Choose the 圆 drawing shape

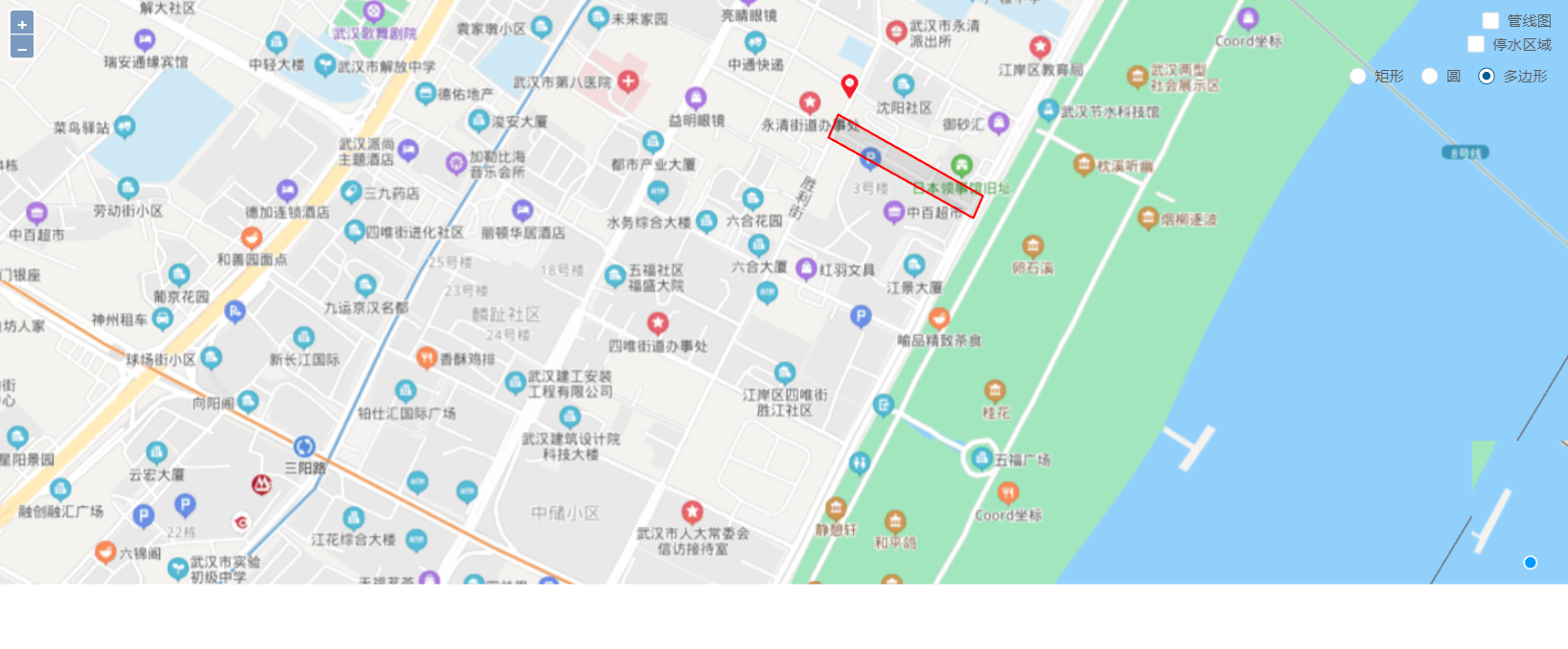click(x=1429, y=76)
